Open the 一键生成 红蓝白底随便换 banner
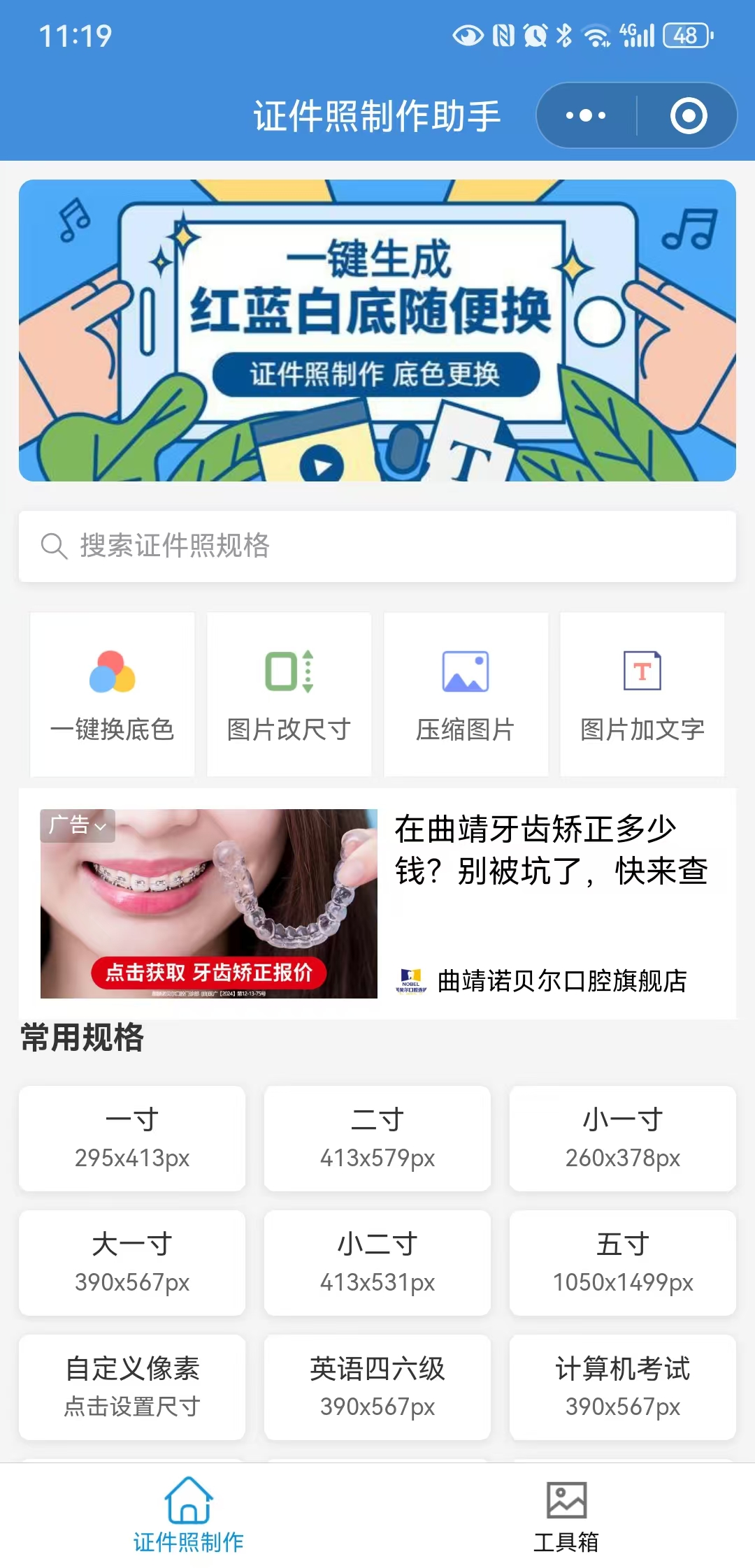Screen dimensions: 755x1568 point(377,330)
